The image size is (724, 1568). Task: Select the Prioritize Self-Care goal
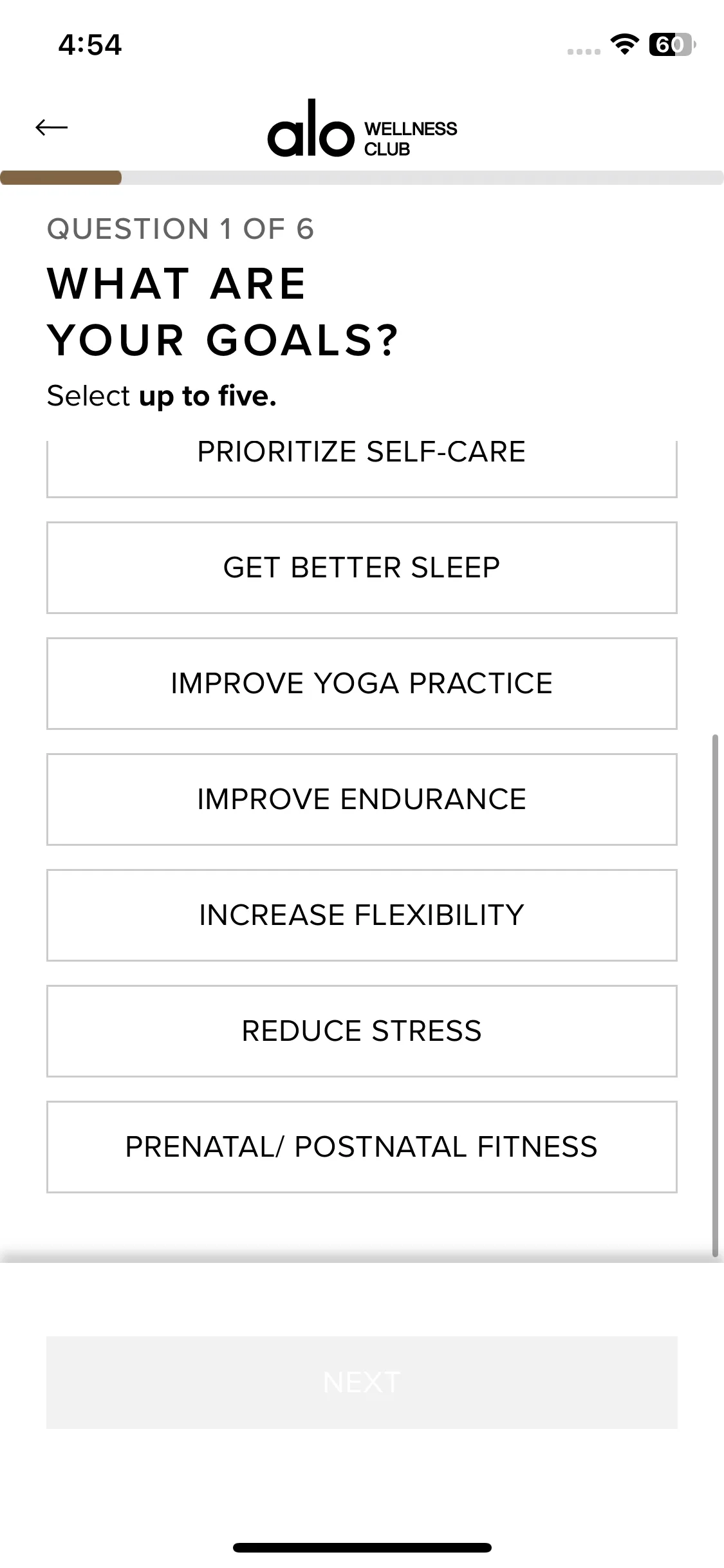point(362,469)
